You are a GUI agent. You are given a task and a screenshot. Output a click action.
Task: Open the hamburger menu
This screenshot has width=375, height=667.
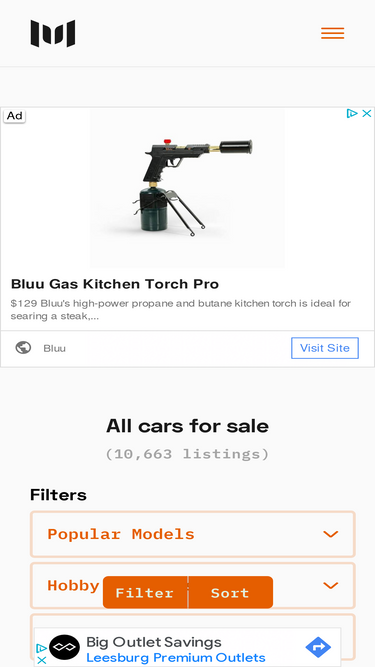point(332,33)
